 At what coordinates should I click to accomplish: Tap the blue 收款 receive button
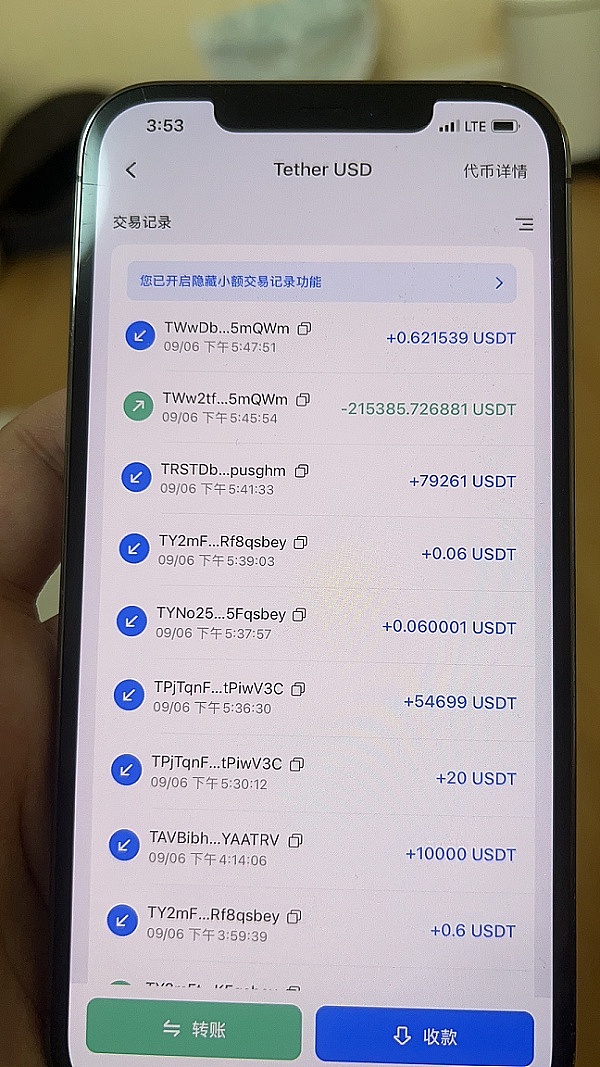[x=424, y=1036]
